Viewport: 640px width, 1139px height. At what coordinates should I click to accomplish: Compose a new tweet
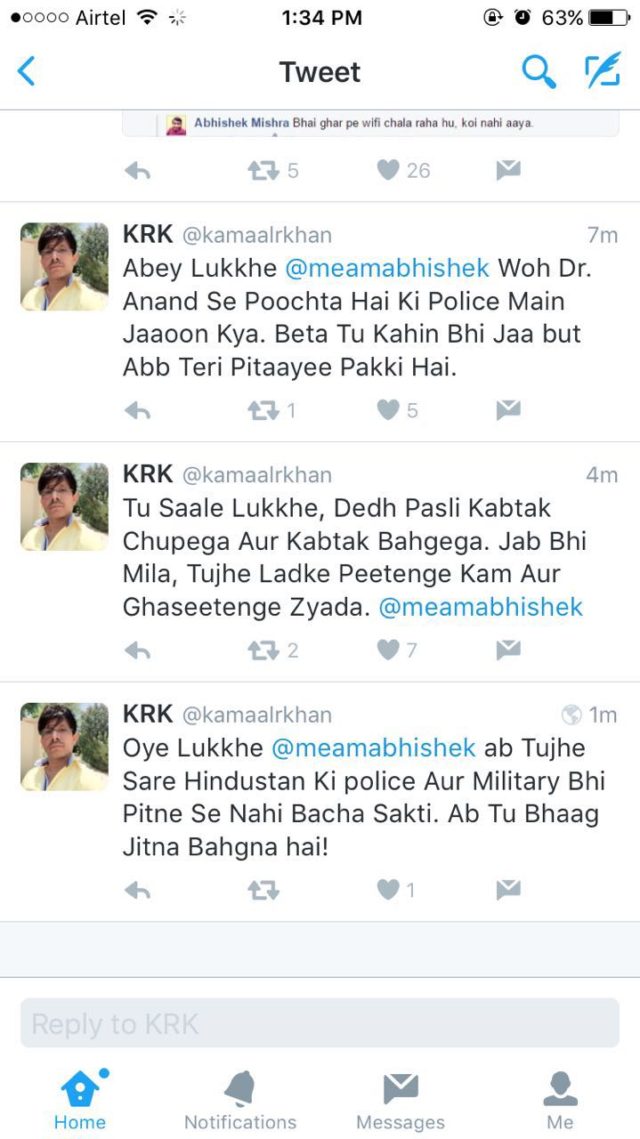coord(602,71)
